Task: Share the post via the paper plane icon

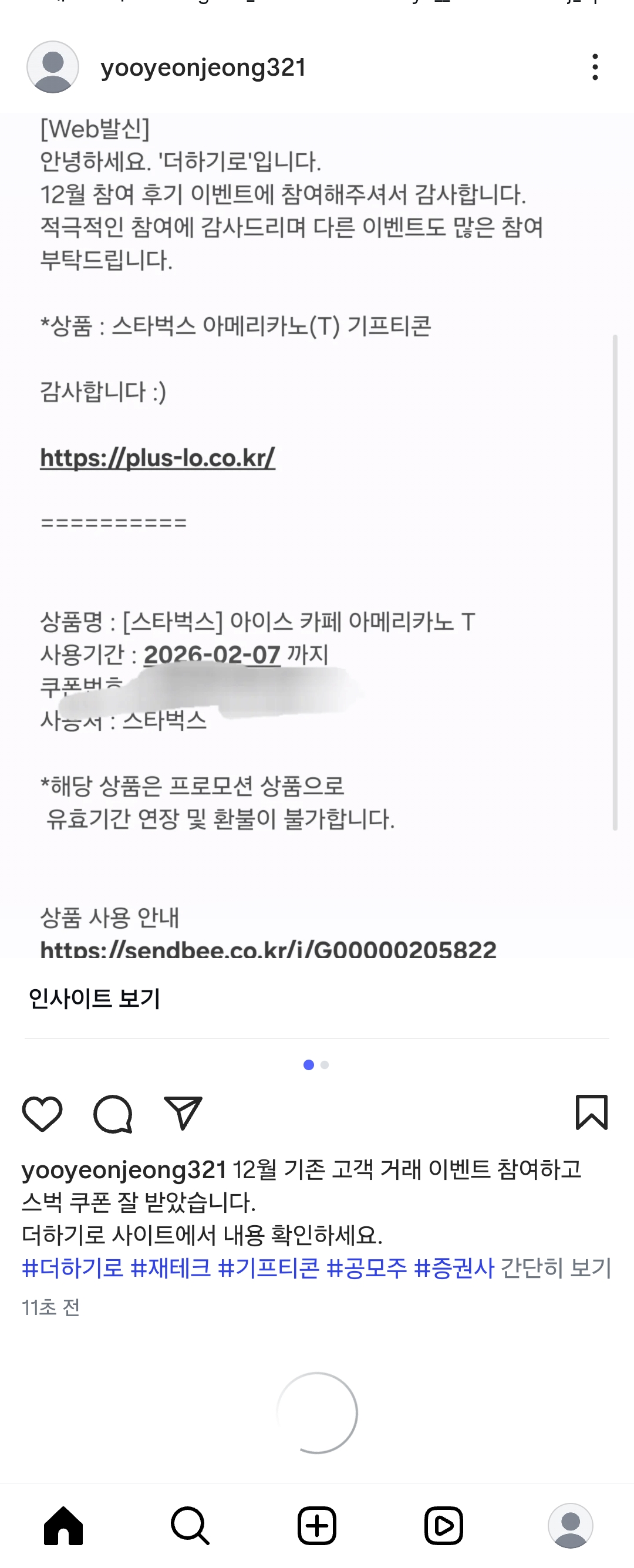Action: coord(183,1114)
